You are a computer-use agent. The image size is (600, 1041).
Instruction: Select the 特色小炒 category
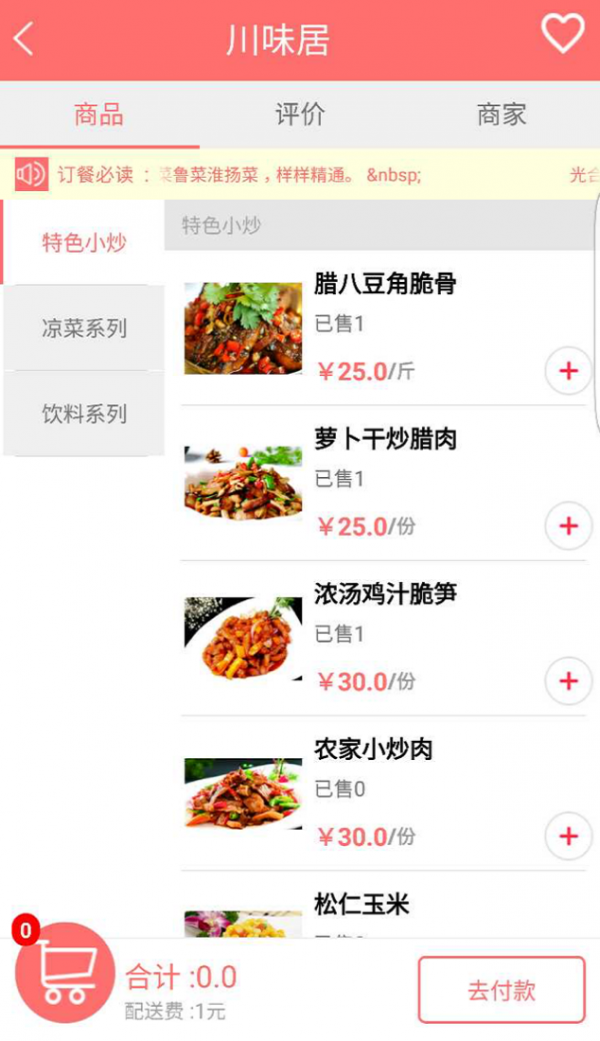84,242
